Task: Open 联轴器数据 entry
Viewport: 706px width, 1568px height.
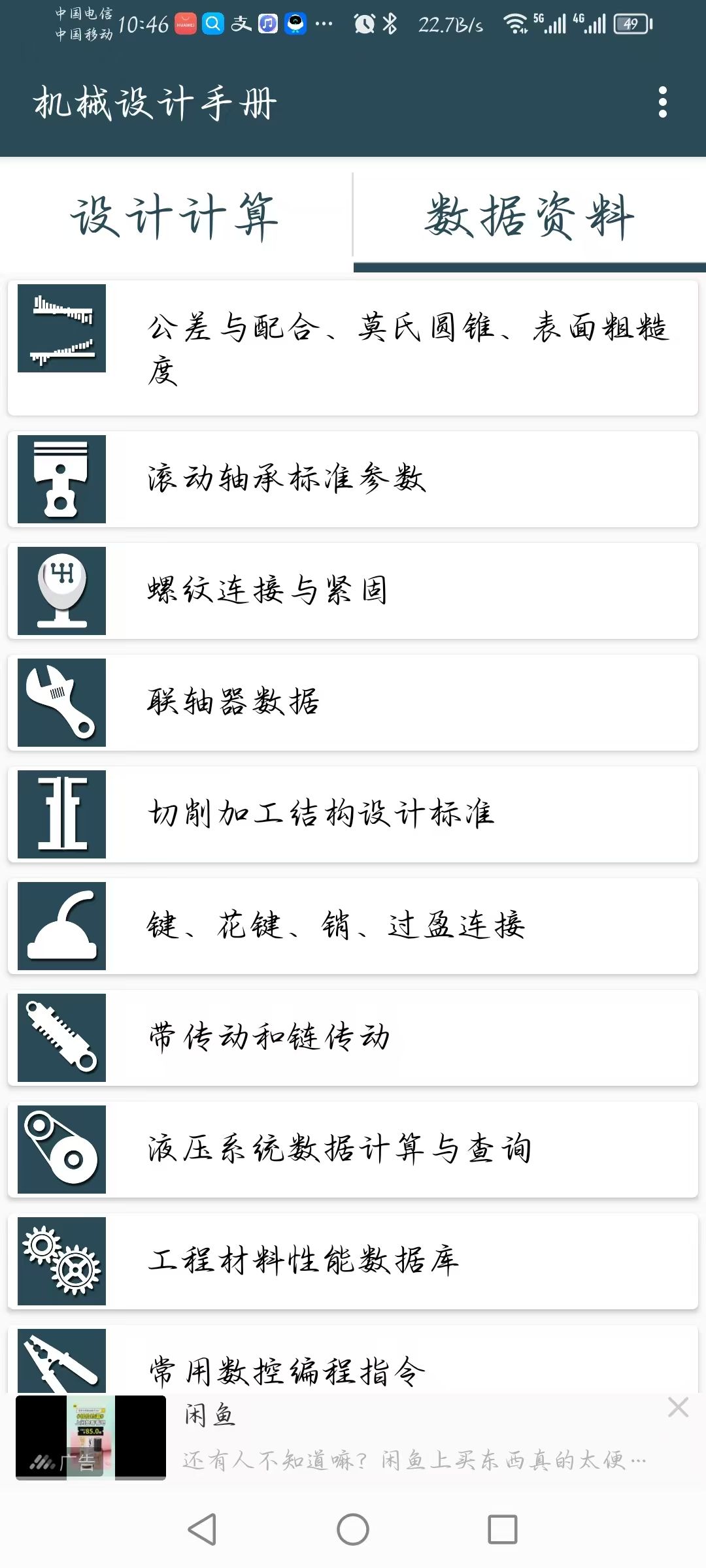Action: (353, 702)
